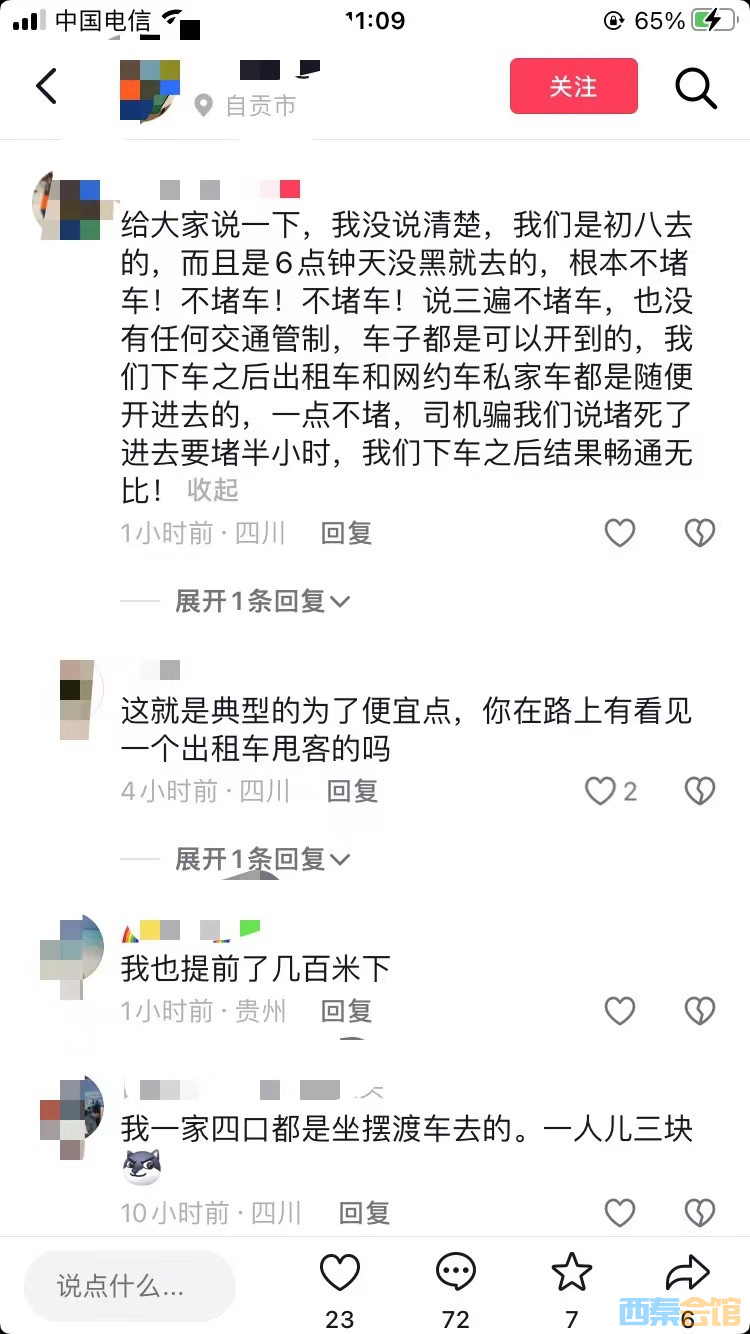This screenshot has height=1334, width=750.
Task: Expand 1 reply under 出租车甩客 comment
Action: click(262, 858)
